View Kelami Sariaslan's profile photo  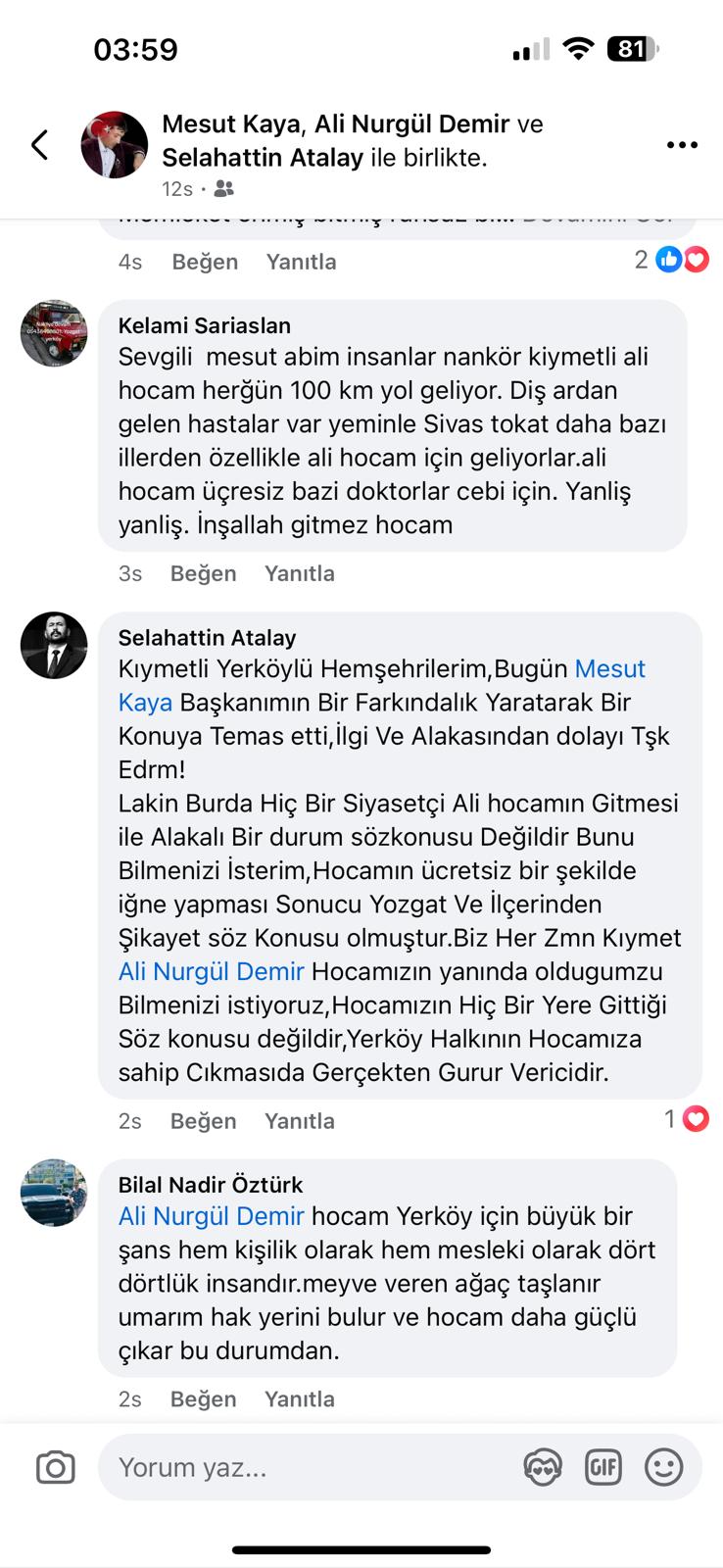(54, 334)
